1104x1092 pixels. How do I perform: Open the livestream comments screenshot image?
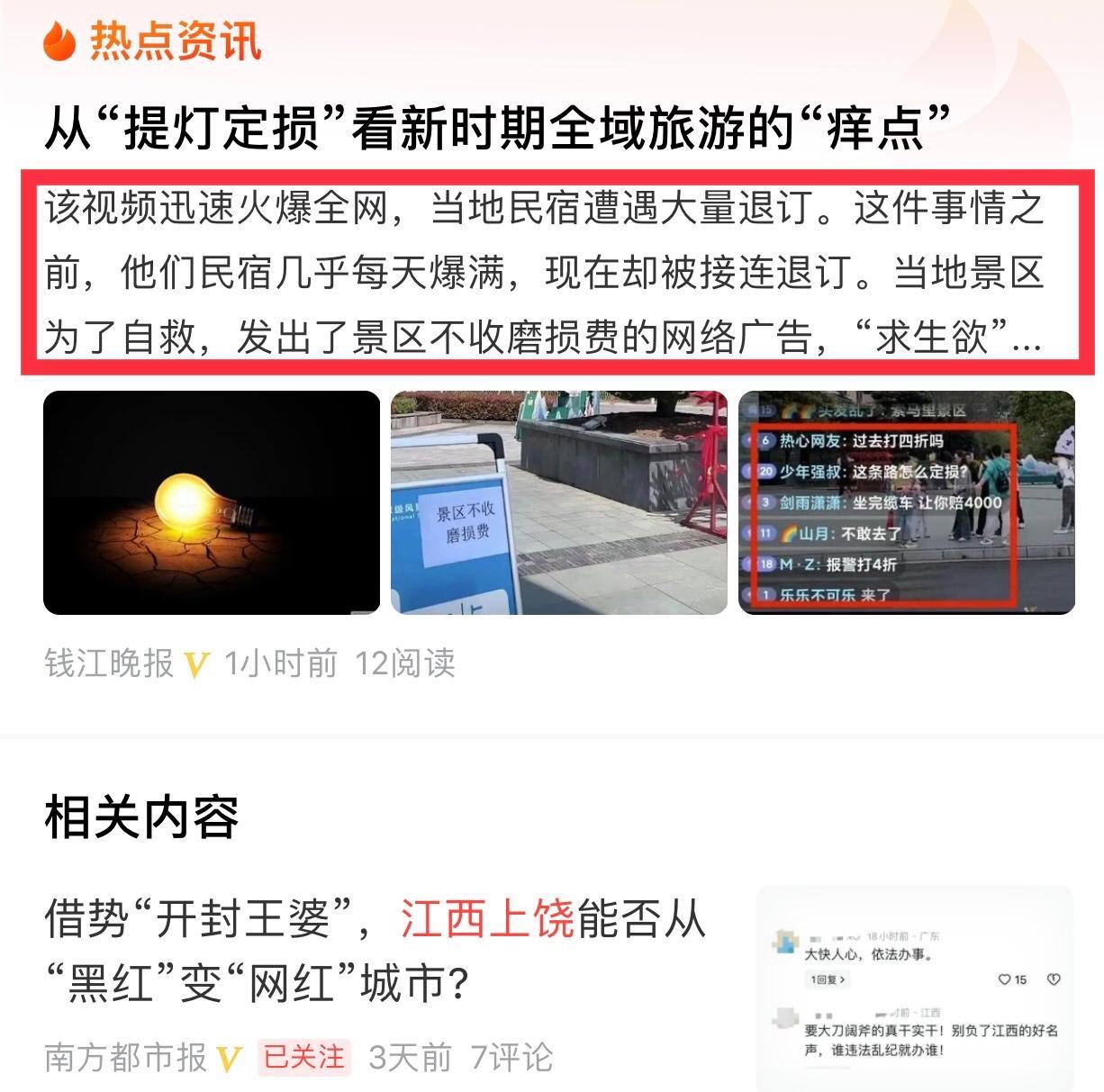(907, 502)
